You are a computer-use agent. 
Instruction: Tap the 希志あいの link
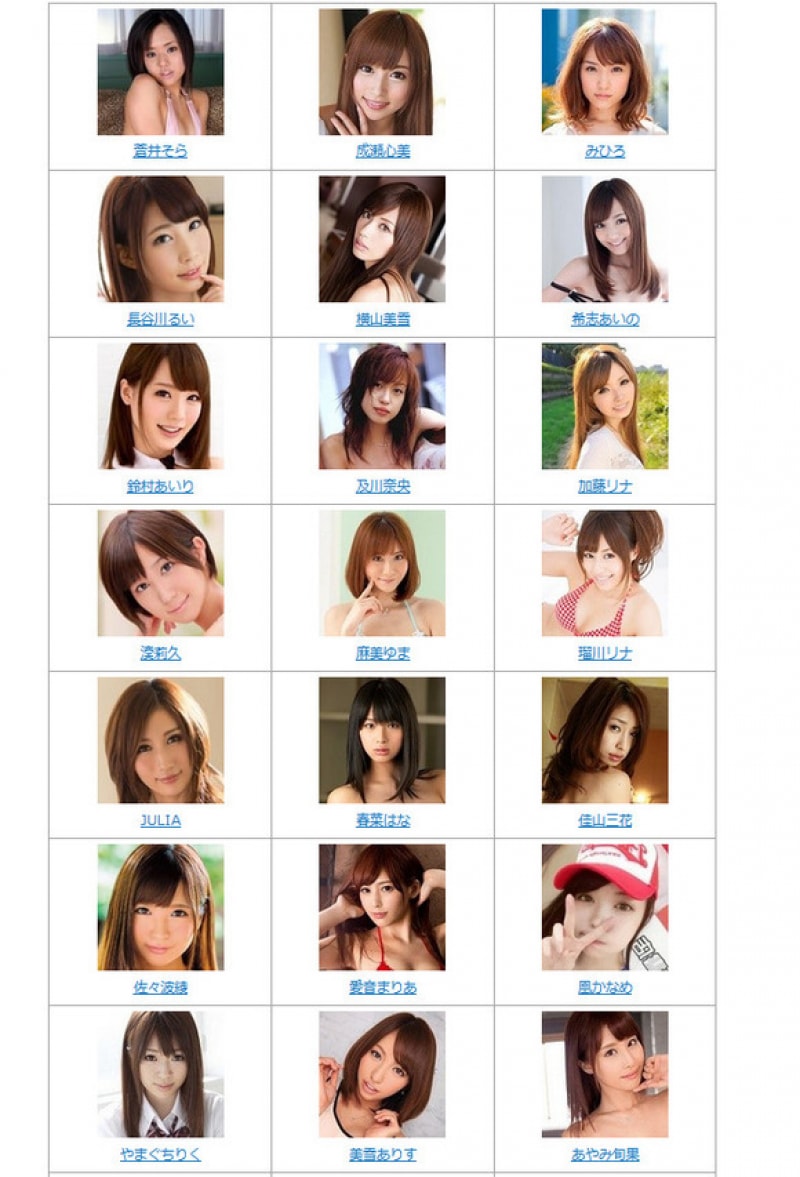click(x=605, y=319)
